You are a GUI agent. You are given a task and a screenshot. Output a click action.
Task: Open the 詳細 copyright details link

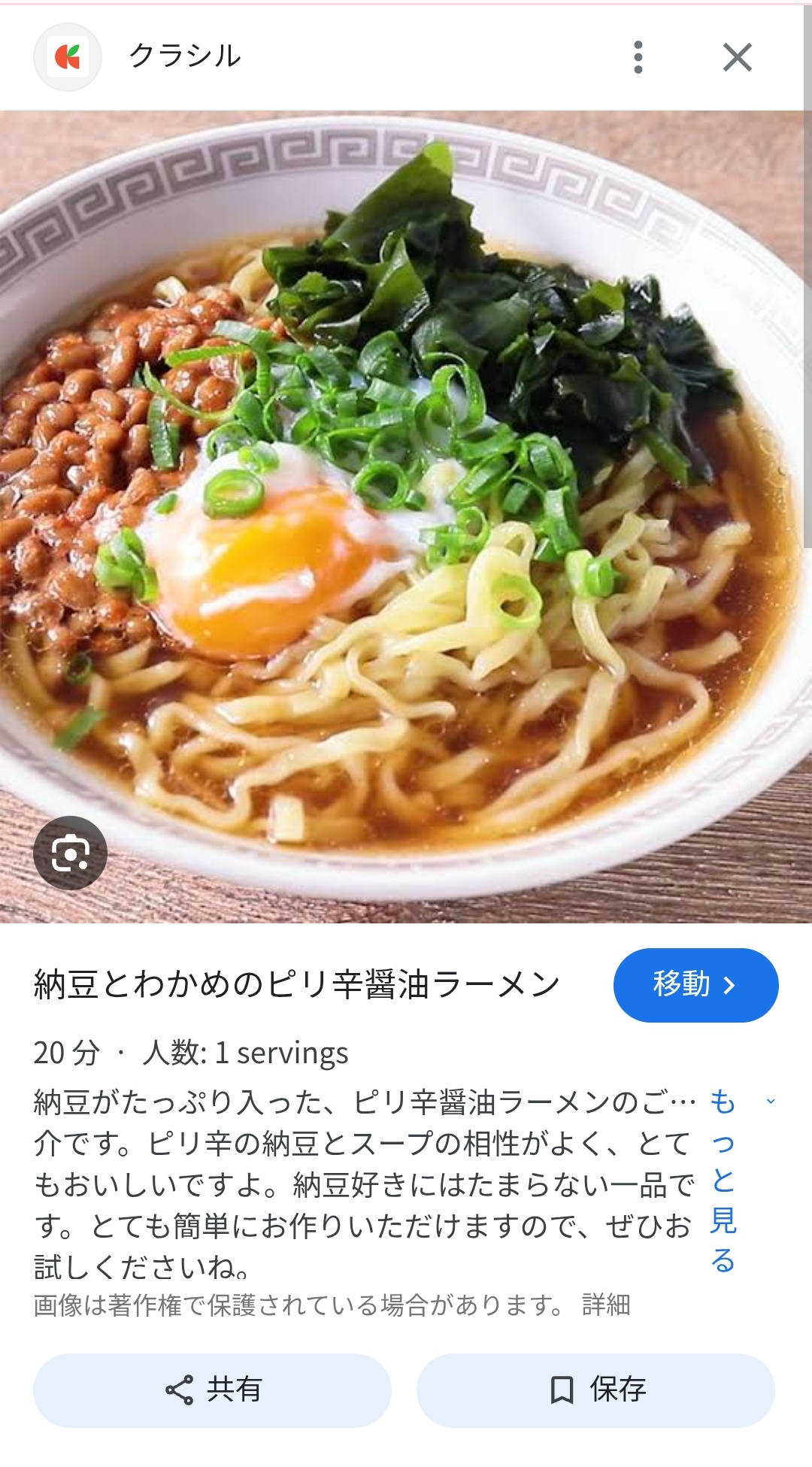606,1305
